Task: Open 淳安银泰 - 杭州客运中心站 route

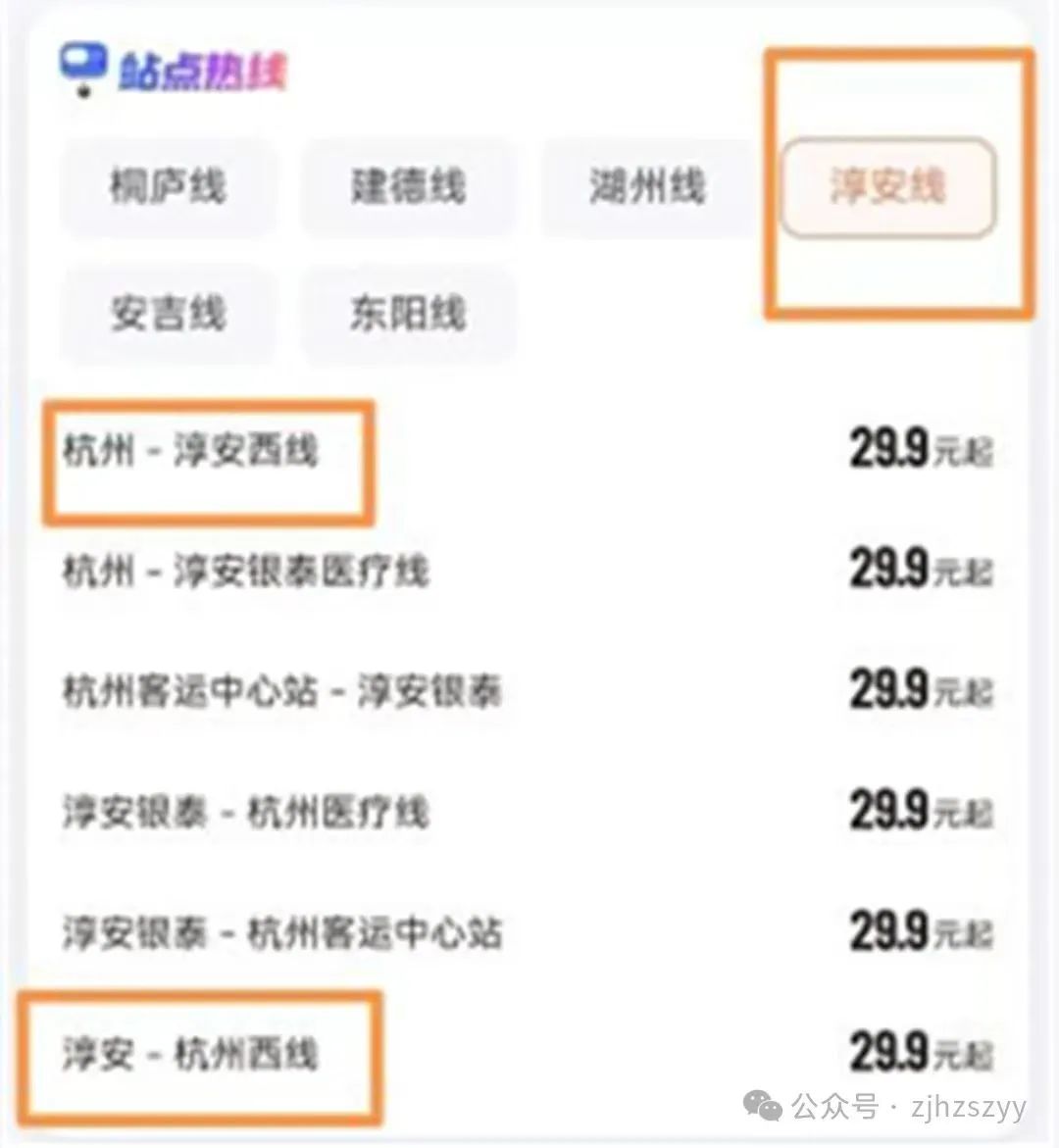Action: tap(282, 932)
